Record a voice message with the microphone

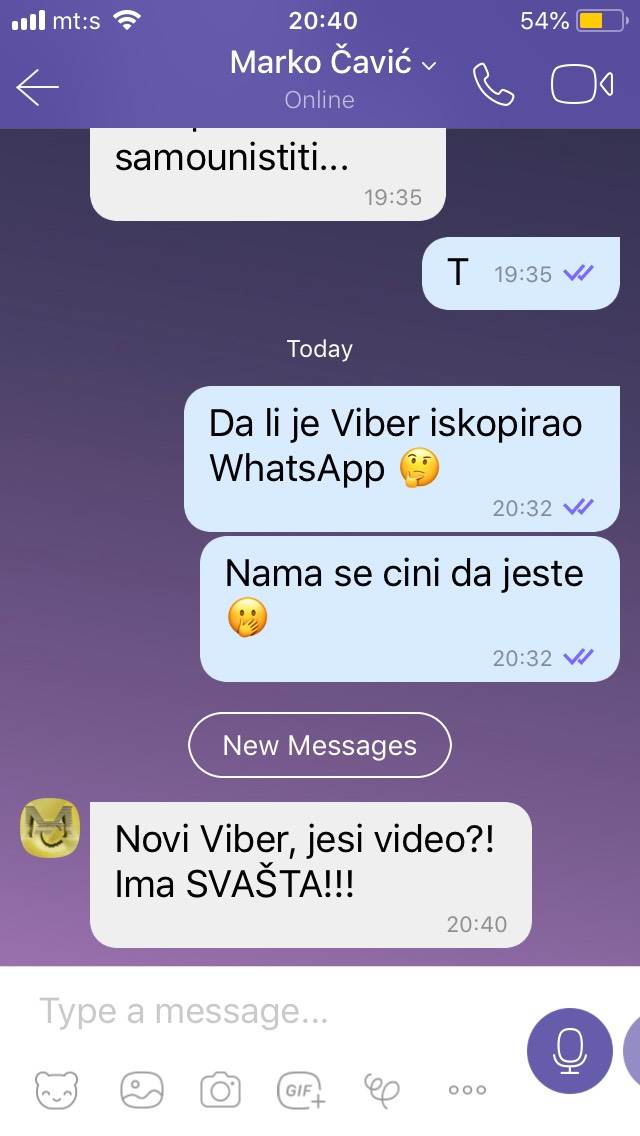[570, 1049]
